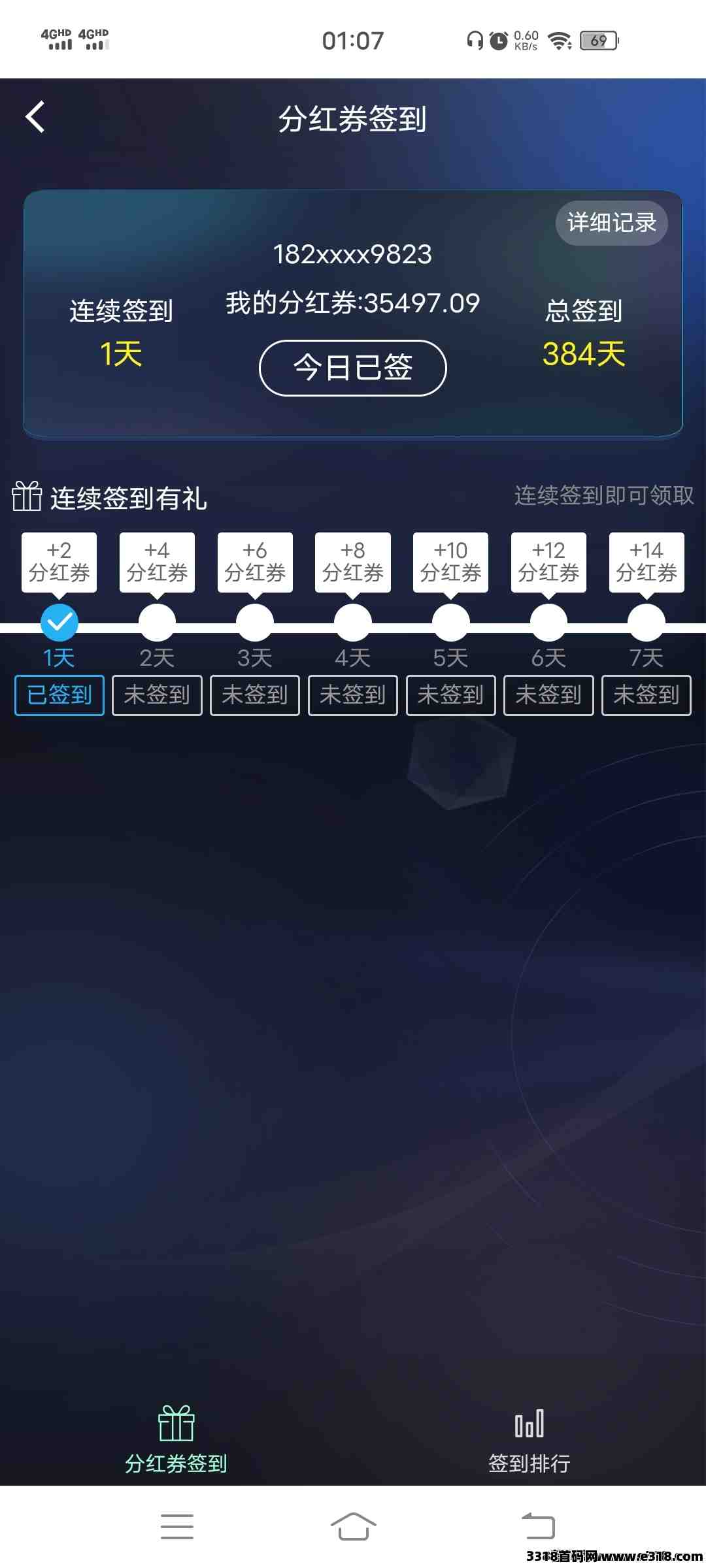Open the system recent apps menu
The image size is (706, 1568).
tap(177, 1526)
